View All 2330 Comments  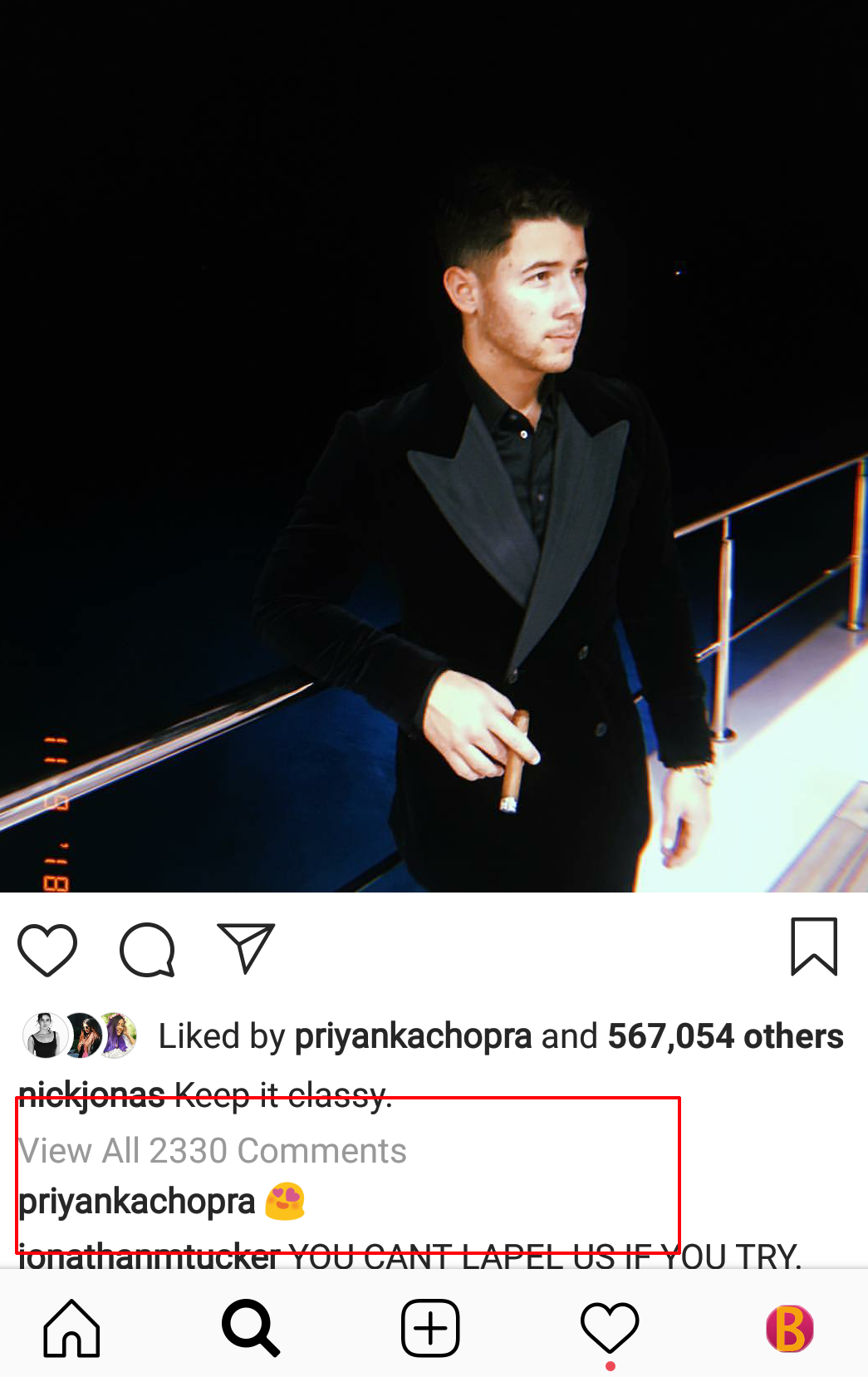(x=213, y=1151)
